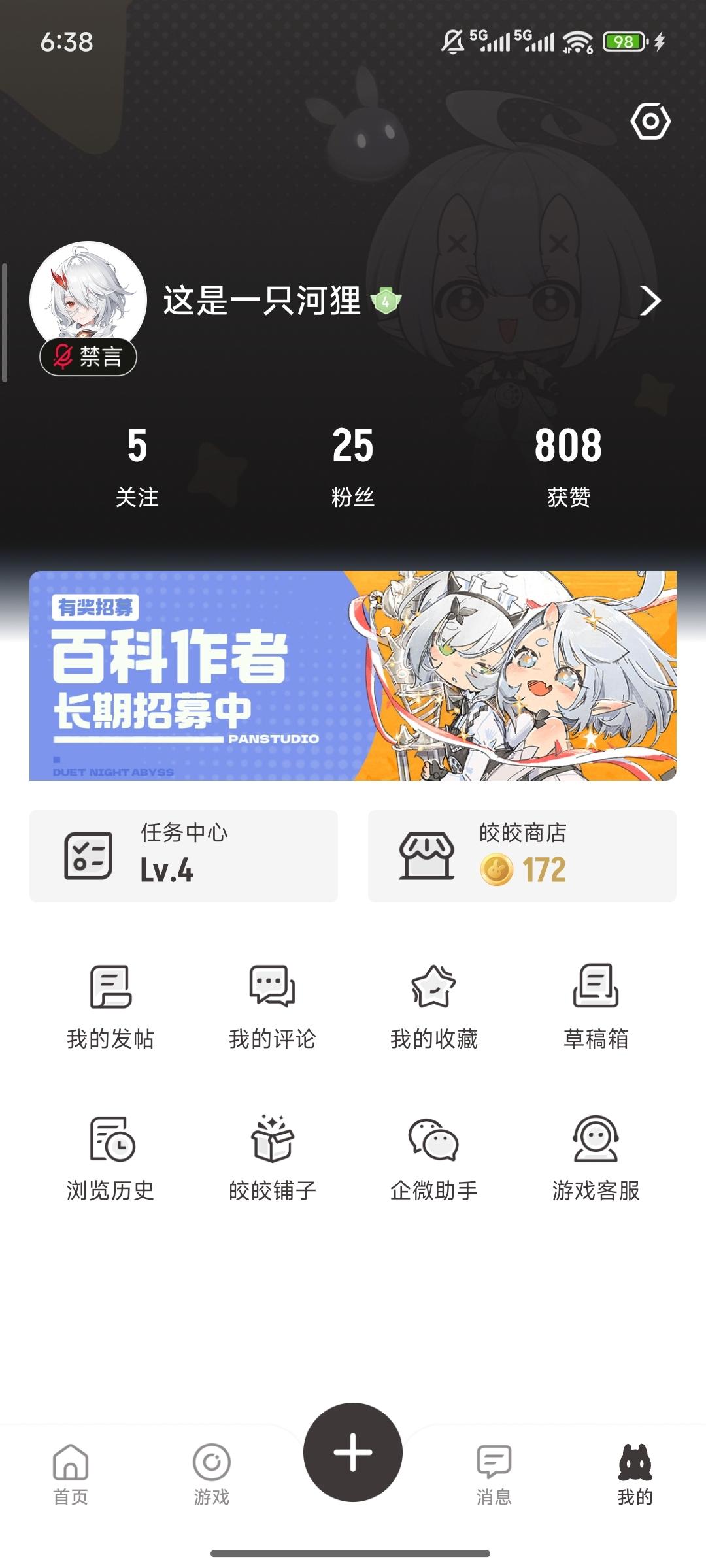Open 我的发帖 posts
This screenshot has width=706, height=1568.
110,1006
